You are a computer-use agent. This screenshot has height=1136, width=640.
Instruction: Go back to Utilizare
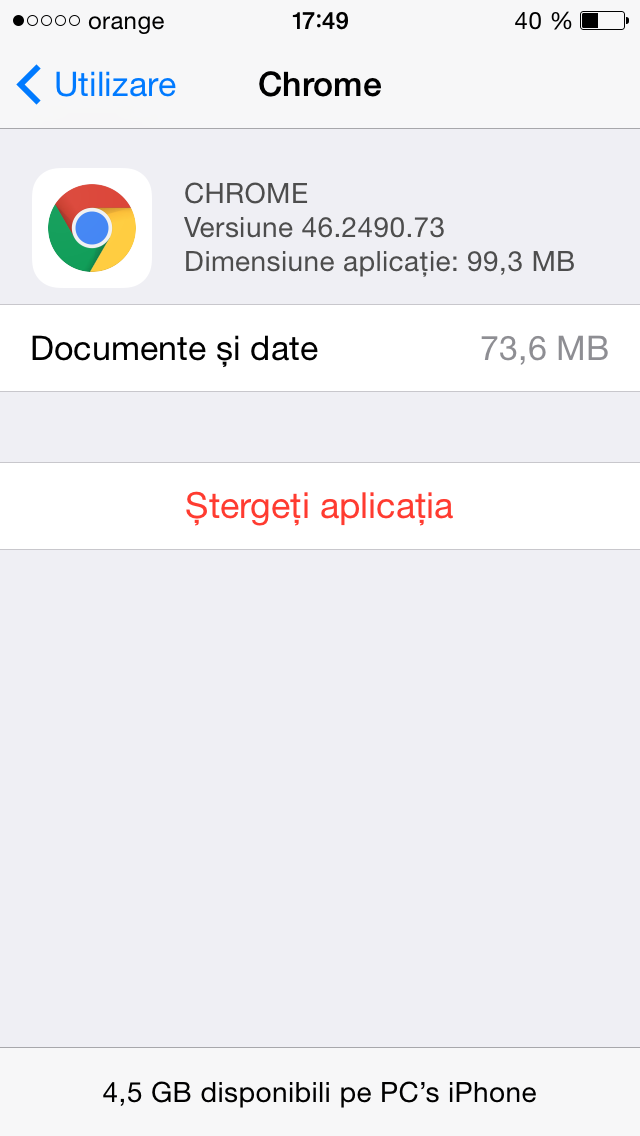pos(96,85)
